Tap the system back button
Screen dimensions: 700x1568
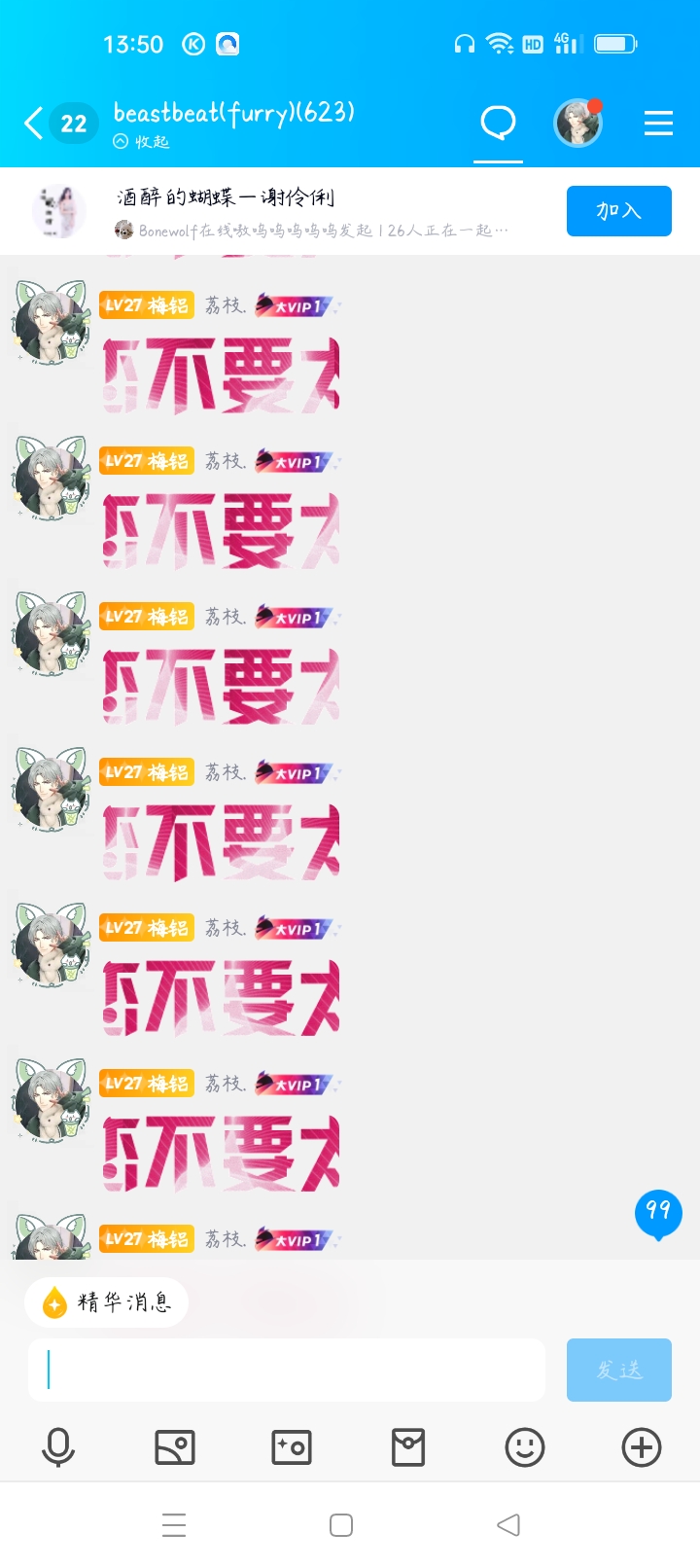[508, 1525]
